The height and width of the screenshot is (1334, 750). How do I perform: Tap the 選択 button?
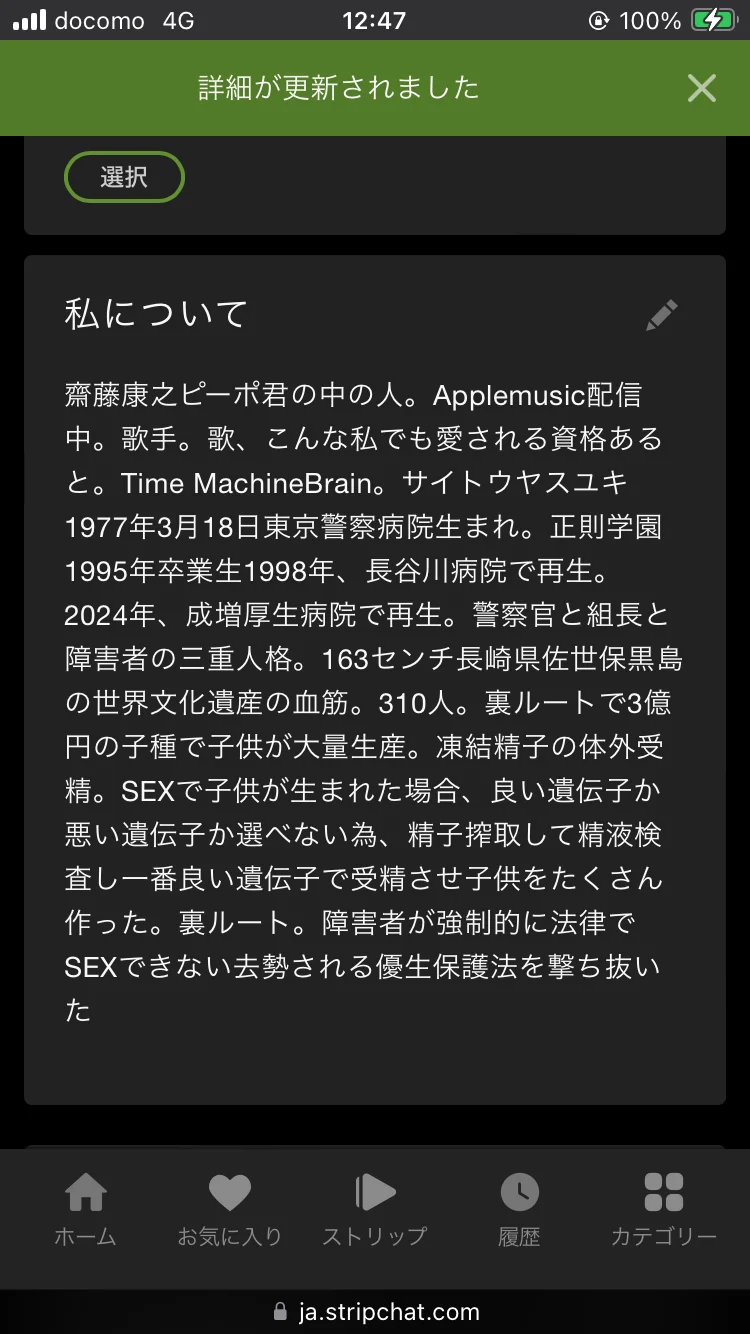[124, 177]
